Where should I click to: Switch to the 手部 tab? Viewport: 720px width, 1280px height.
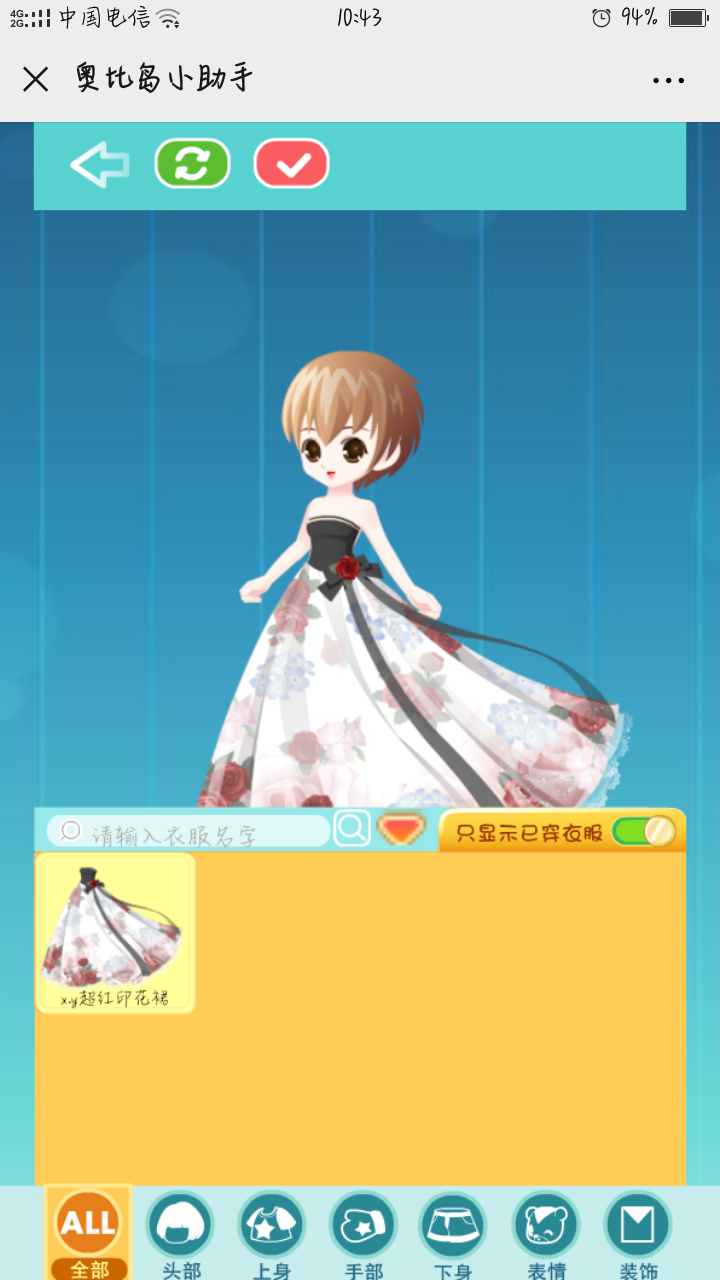point(363,1232)
